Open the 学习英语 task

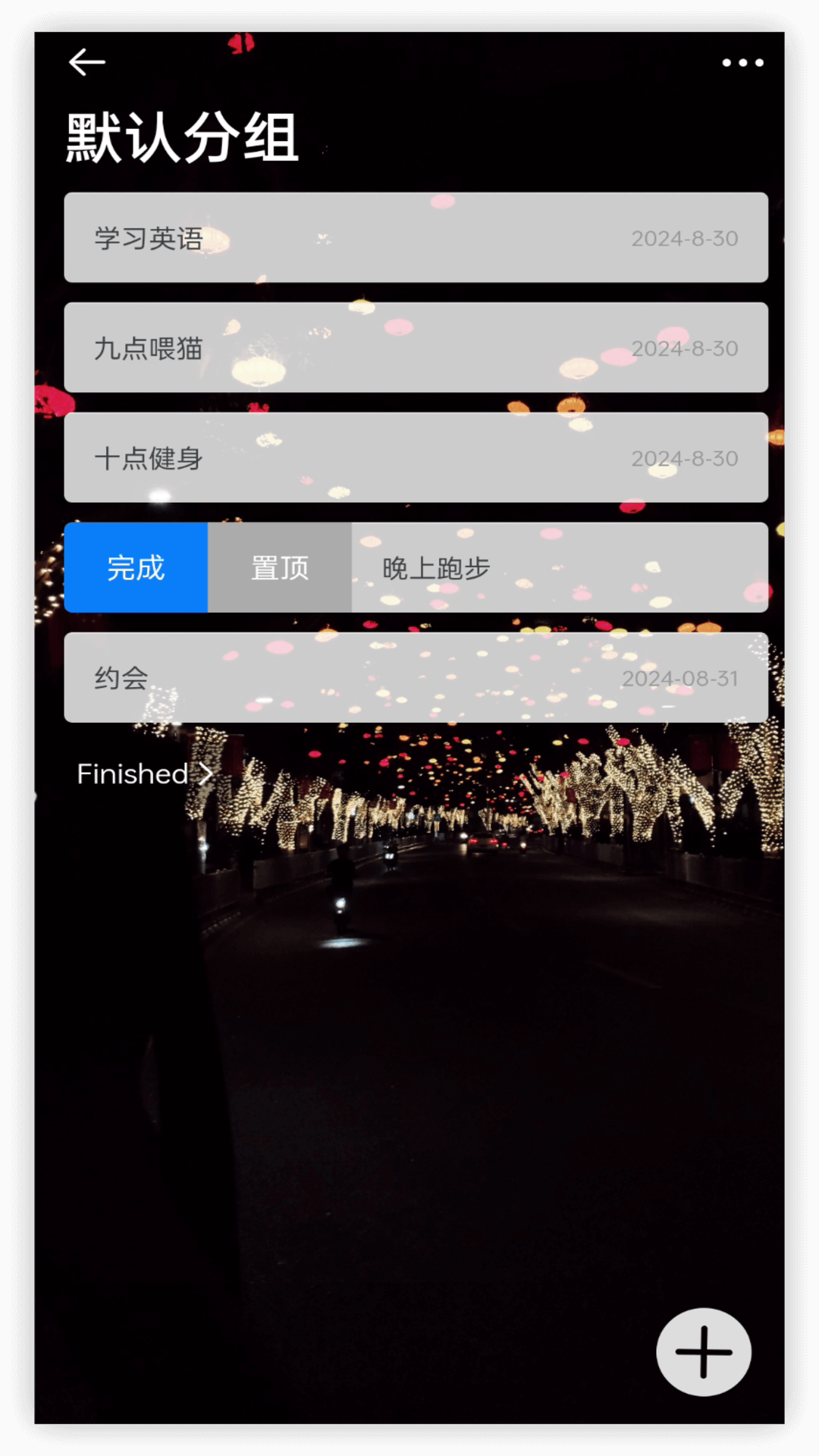[x=416, y=237]
